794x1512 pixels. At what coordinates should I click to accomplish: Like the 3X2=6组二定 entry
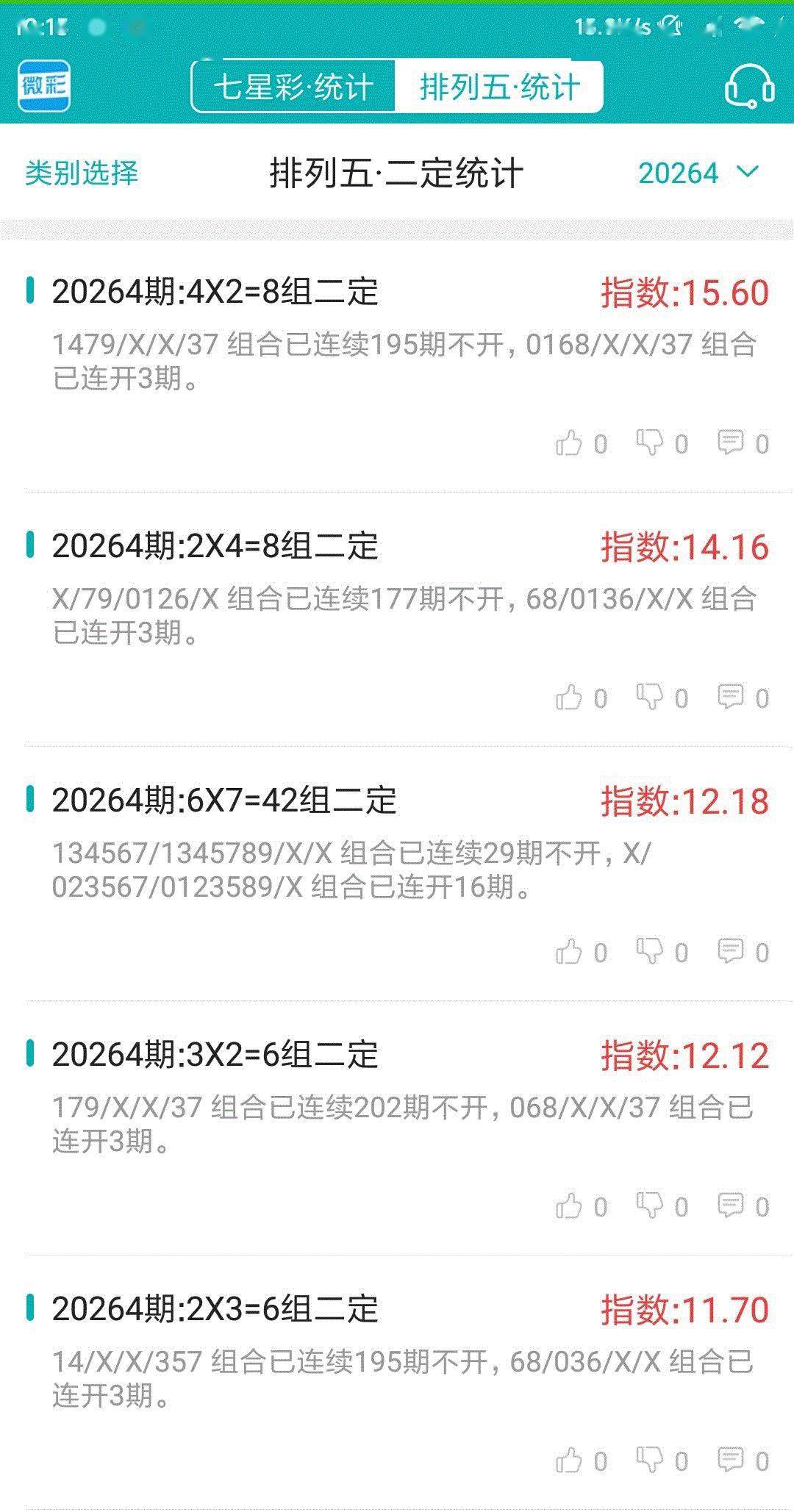click(x=581, y=1206)
